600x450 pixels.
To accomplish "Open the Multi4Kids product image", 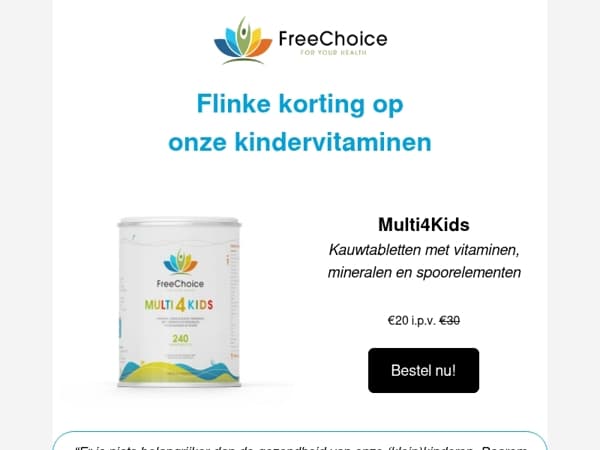I will (179, 302).
